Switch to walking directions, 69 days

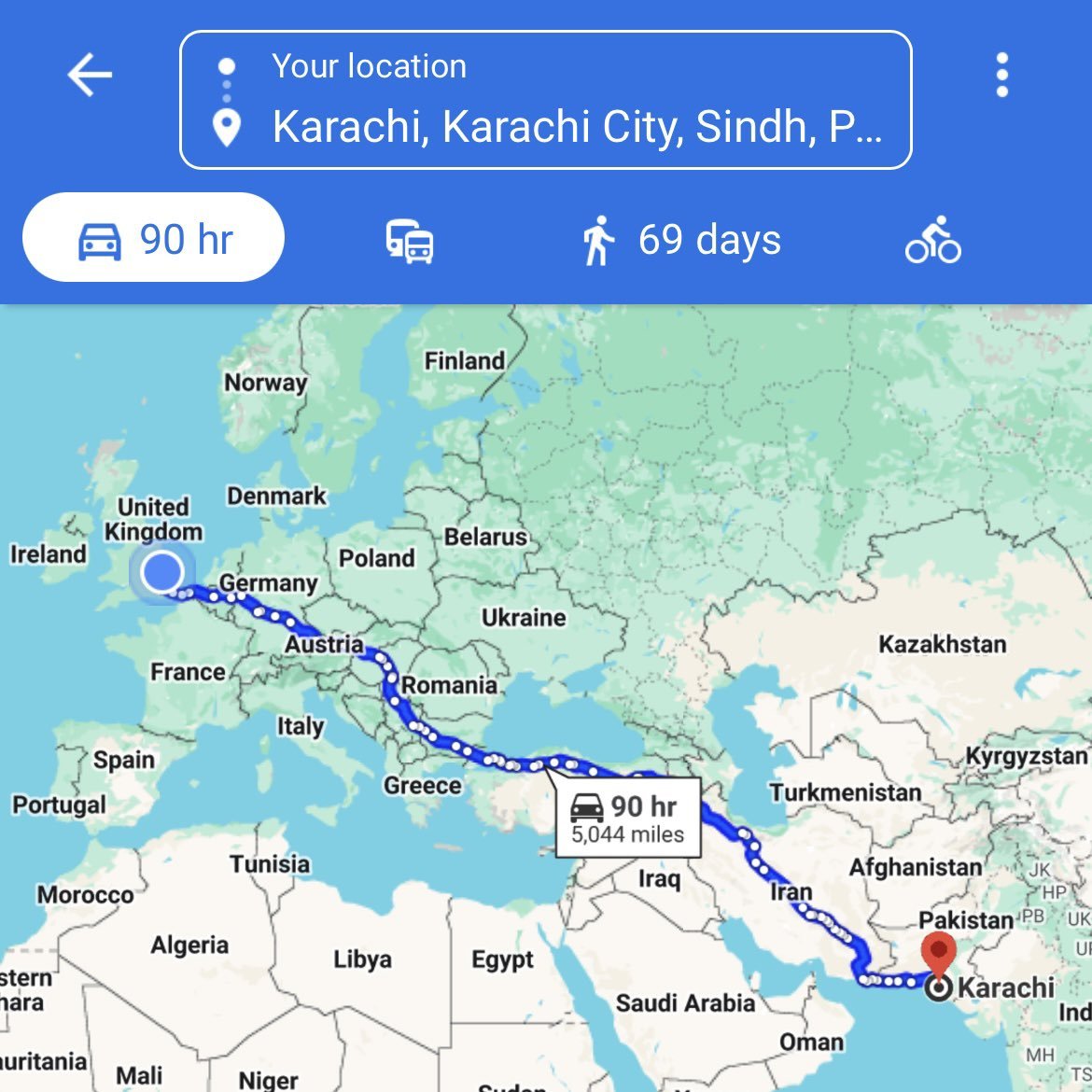coord(679,241)
